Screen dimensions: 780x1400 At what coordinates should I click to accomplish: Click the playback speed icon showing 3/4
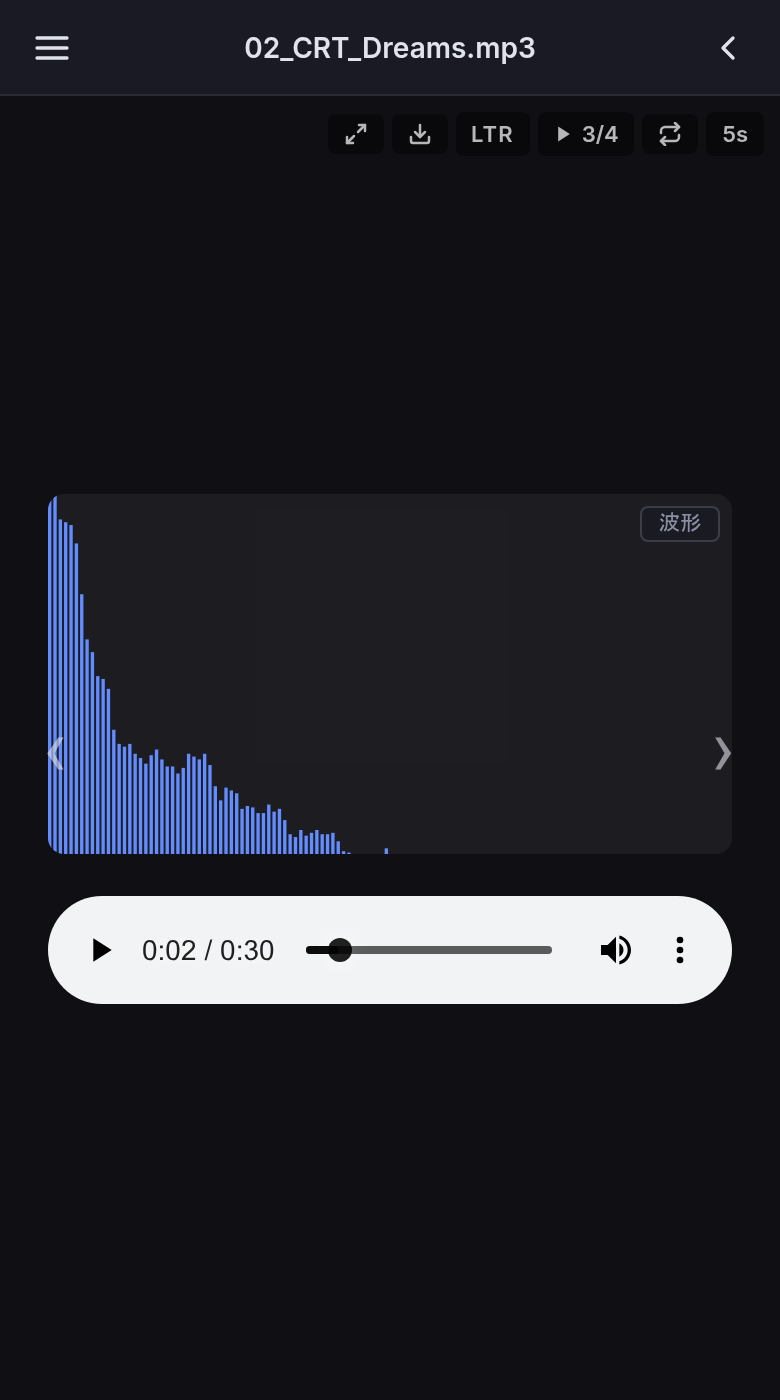point(586,134)
